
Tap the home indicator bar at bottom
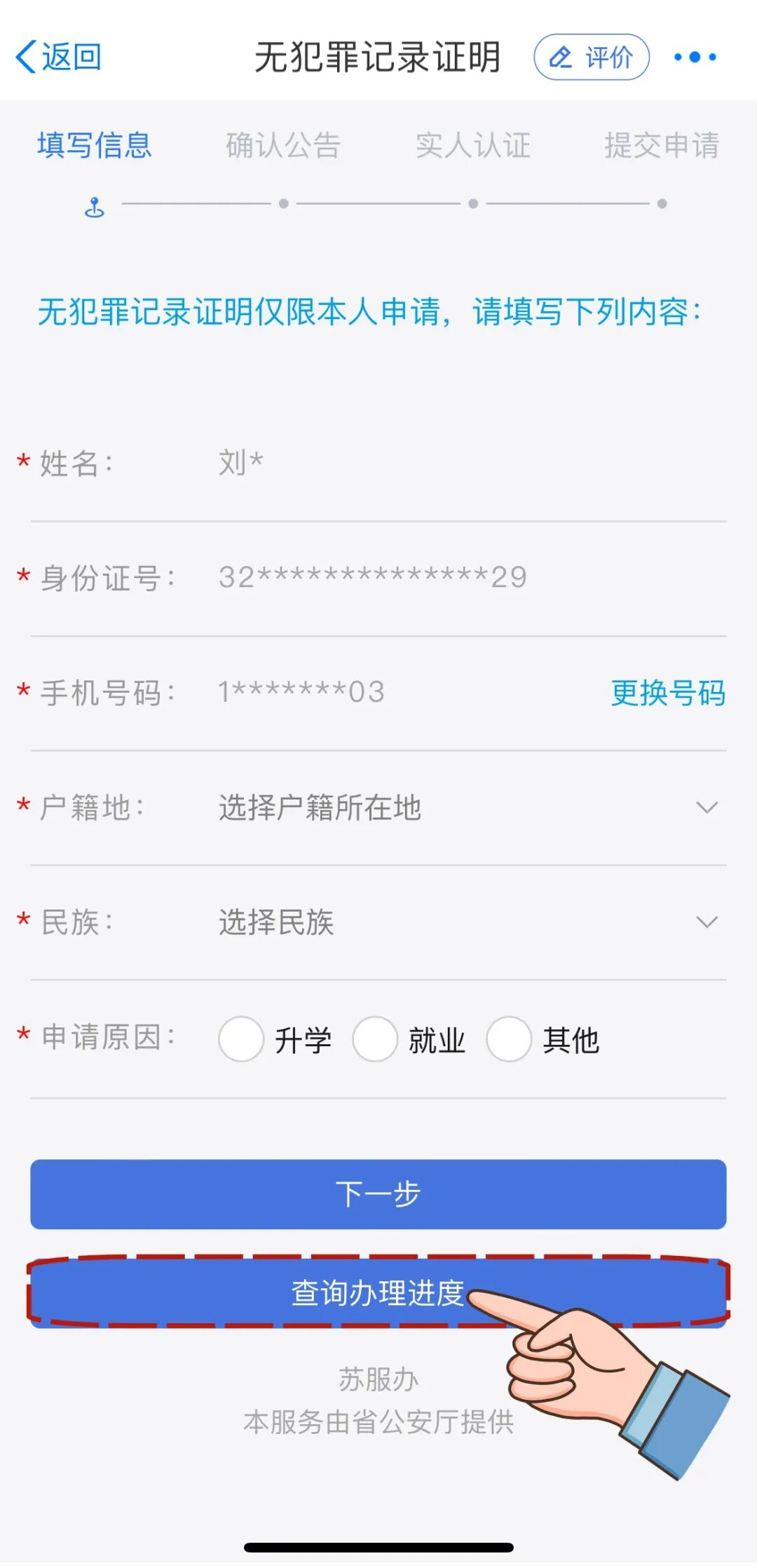378,1546
